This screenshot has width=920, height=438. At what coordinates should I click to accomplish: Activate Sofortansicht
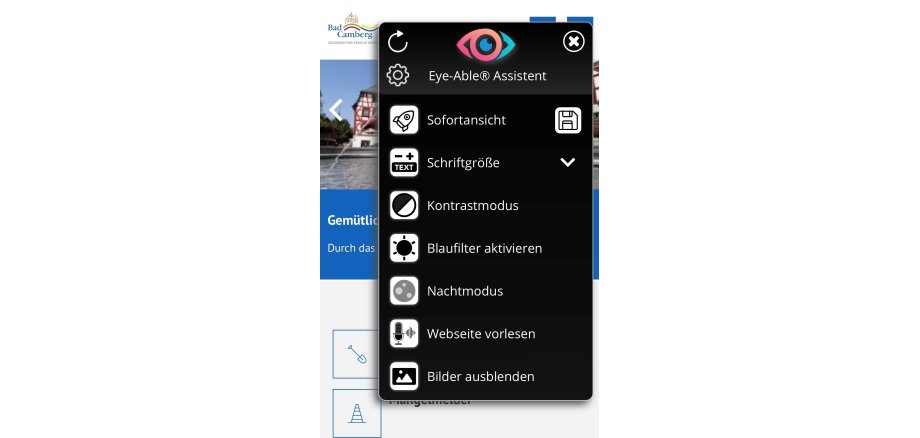(466, 120)
